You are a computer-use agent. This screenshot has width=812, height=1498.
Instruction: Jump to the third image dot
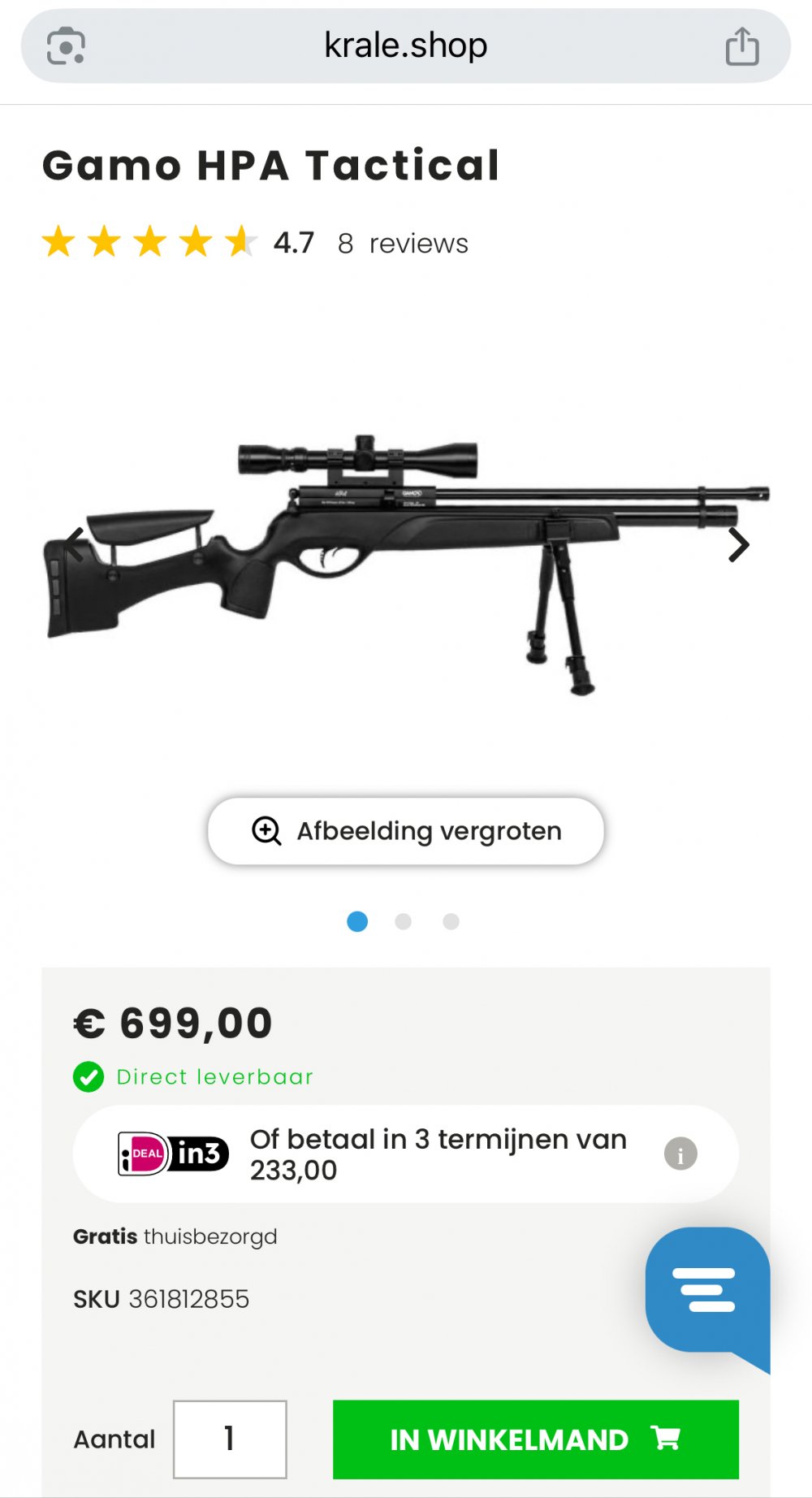coord(451,921)
